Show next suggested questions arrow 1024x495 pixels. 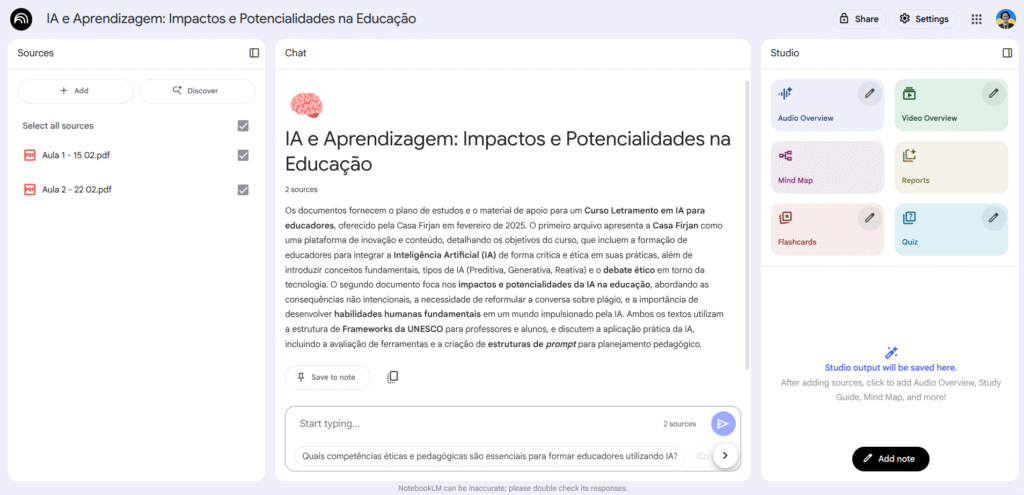723,456
